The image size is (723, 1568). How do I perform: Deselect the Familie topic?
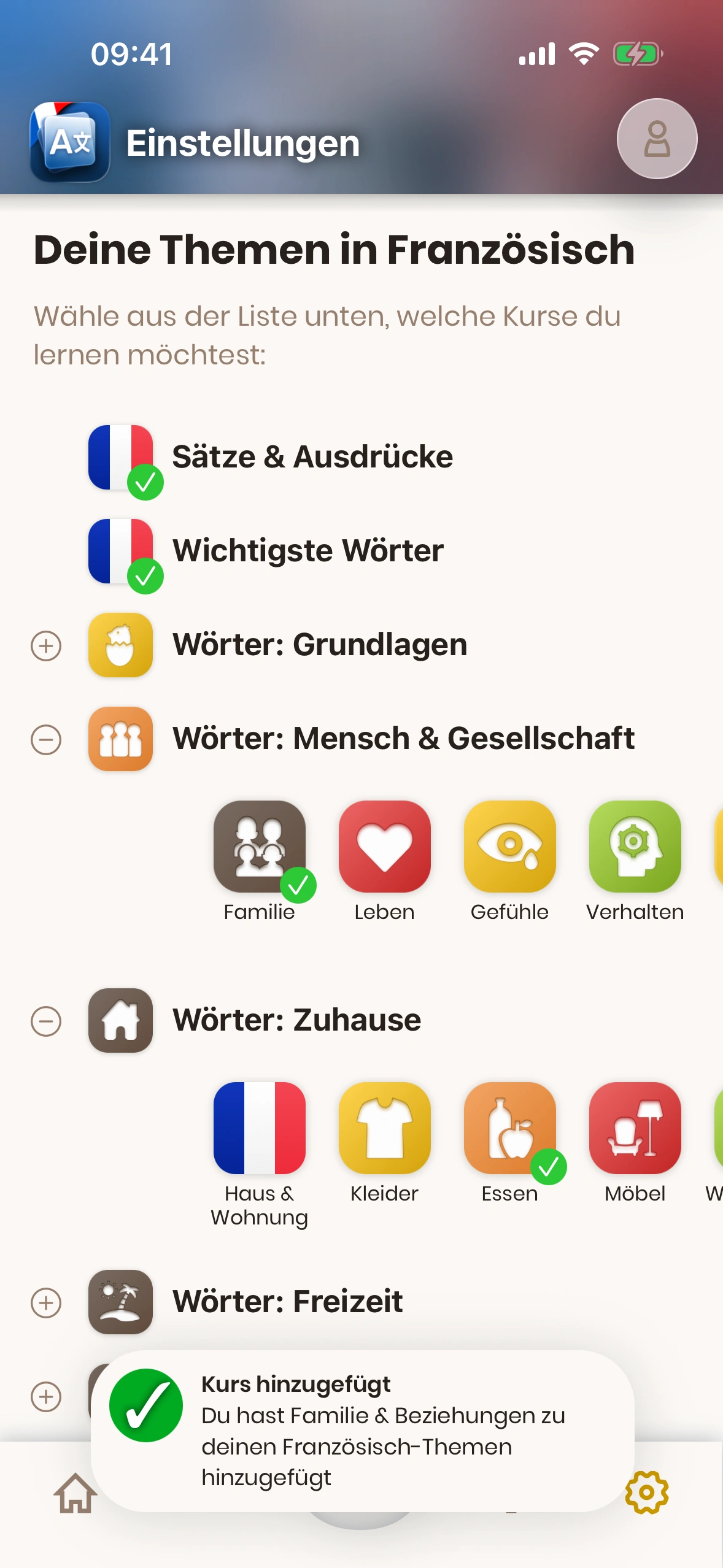259,847
